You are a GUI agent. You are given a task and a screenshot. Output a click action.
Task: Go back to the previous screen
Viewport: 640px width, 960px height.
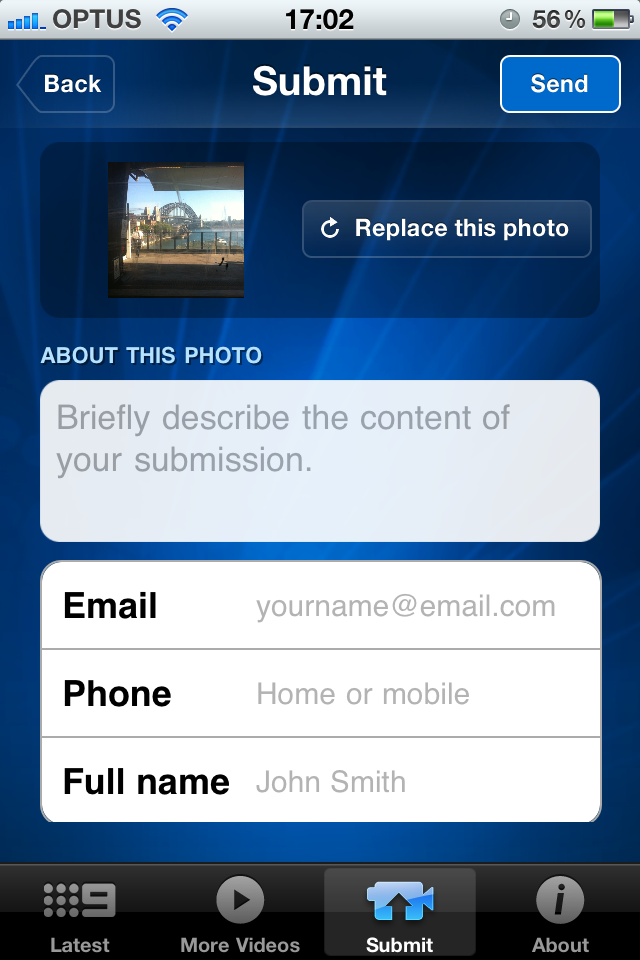pos(67,84)
